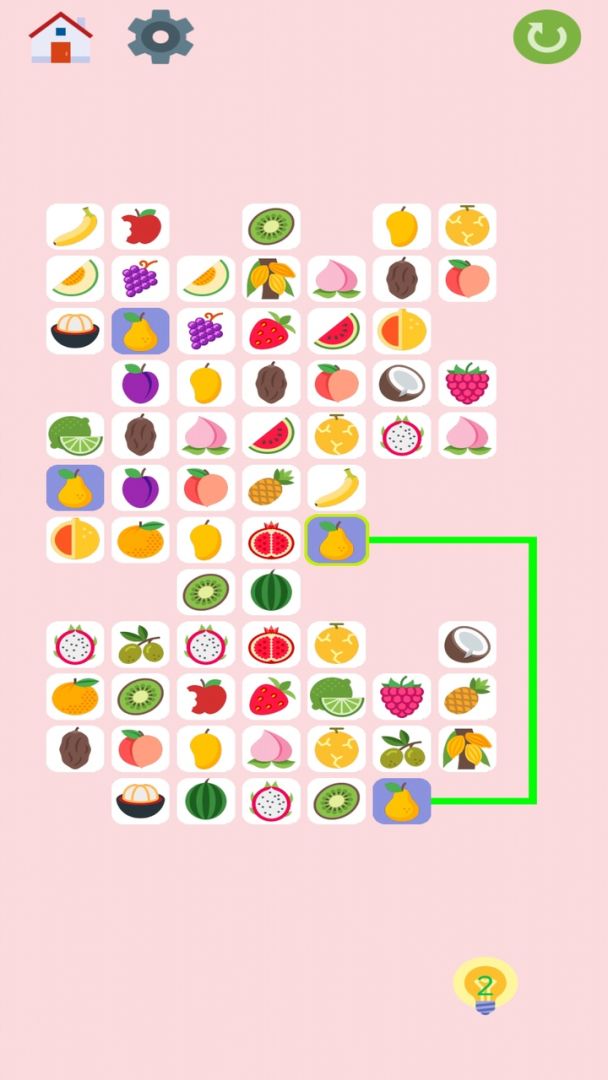Screen dimensions: 608x1080
Task: Tap the lime tile next to the raspberry
Action: (337, 696)
